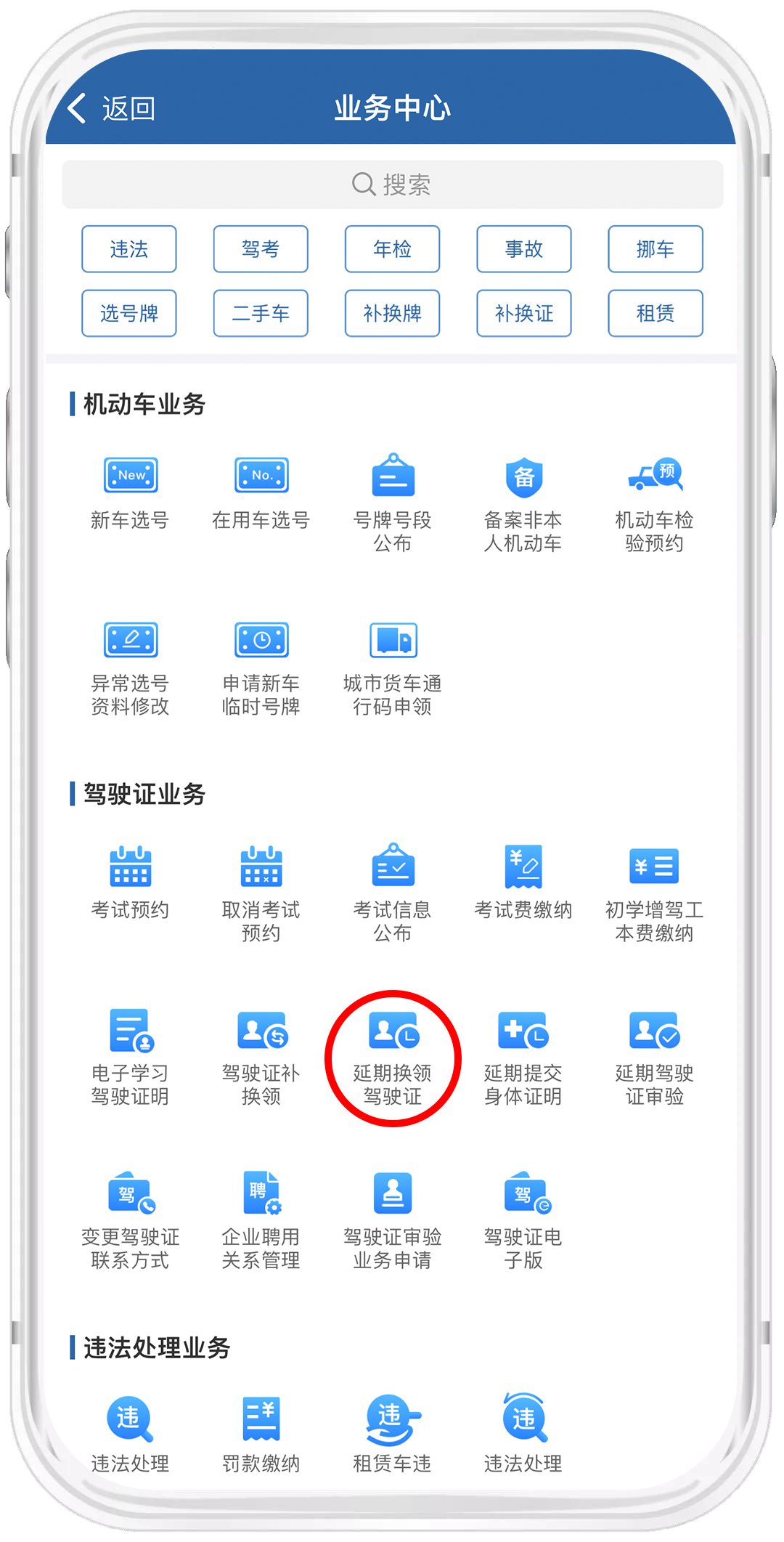This screenshot has width=784, height=1542.
Task: Open 延期提交身体证明
Action: 523,1055
